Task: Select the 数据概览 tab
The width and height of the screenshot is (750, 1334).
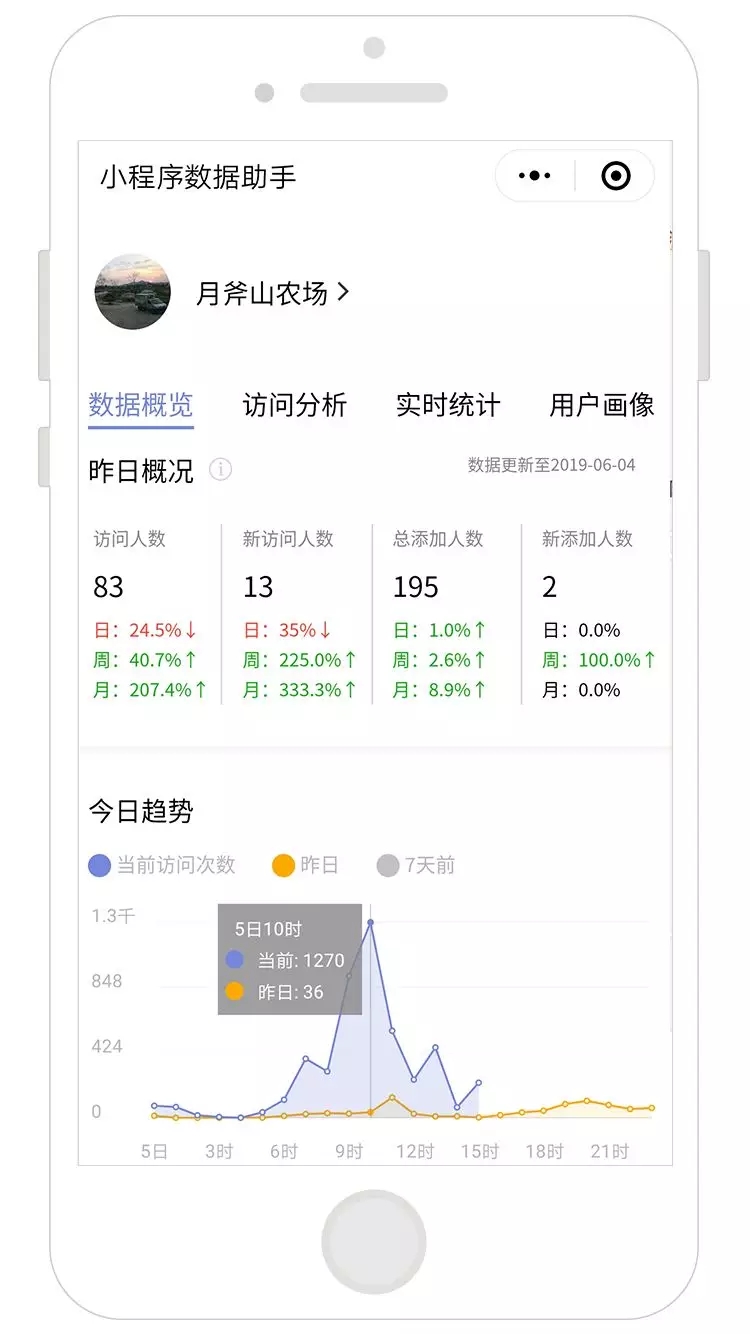Action: (141, 405)
